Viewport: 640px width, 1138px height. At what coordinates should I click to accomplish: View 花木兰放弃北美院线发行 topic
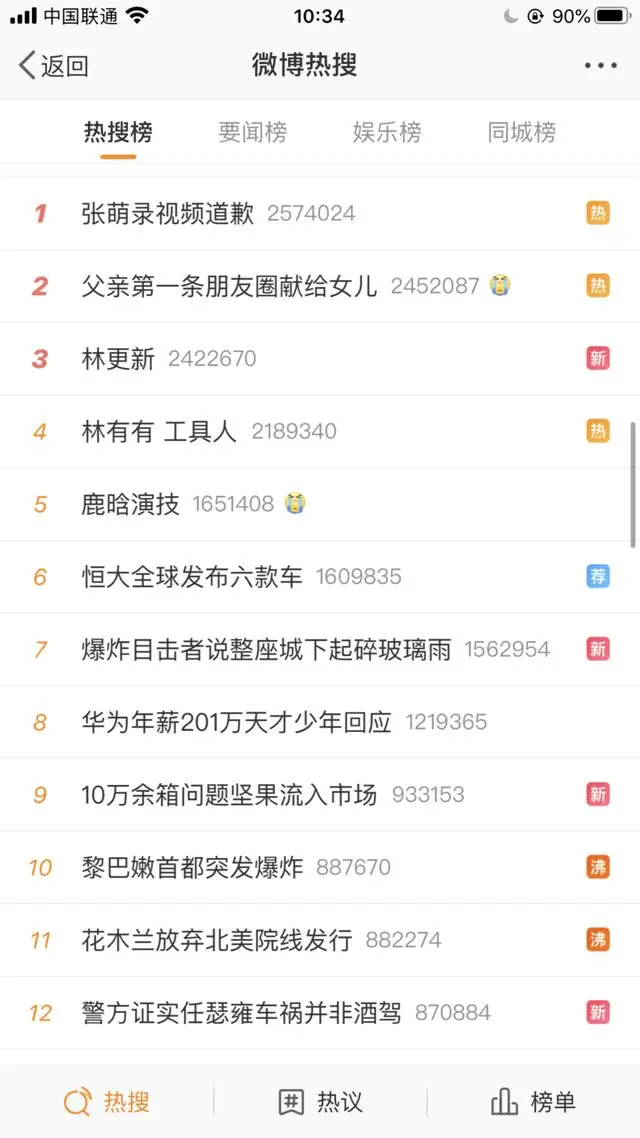coord(217,940)
